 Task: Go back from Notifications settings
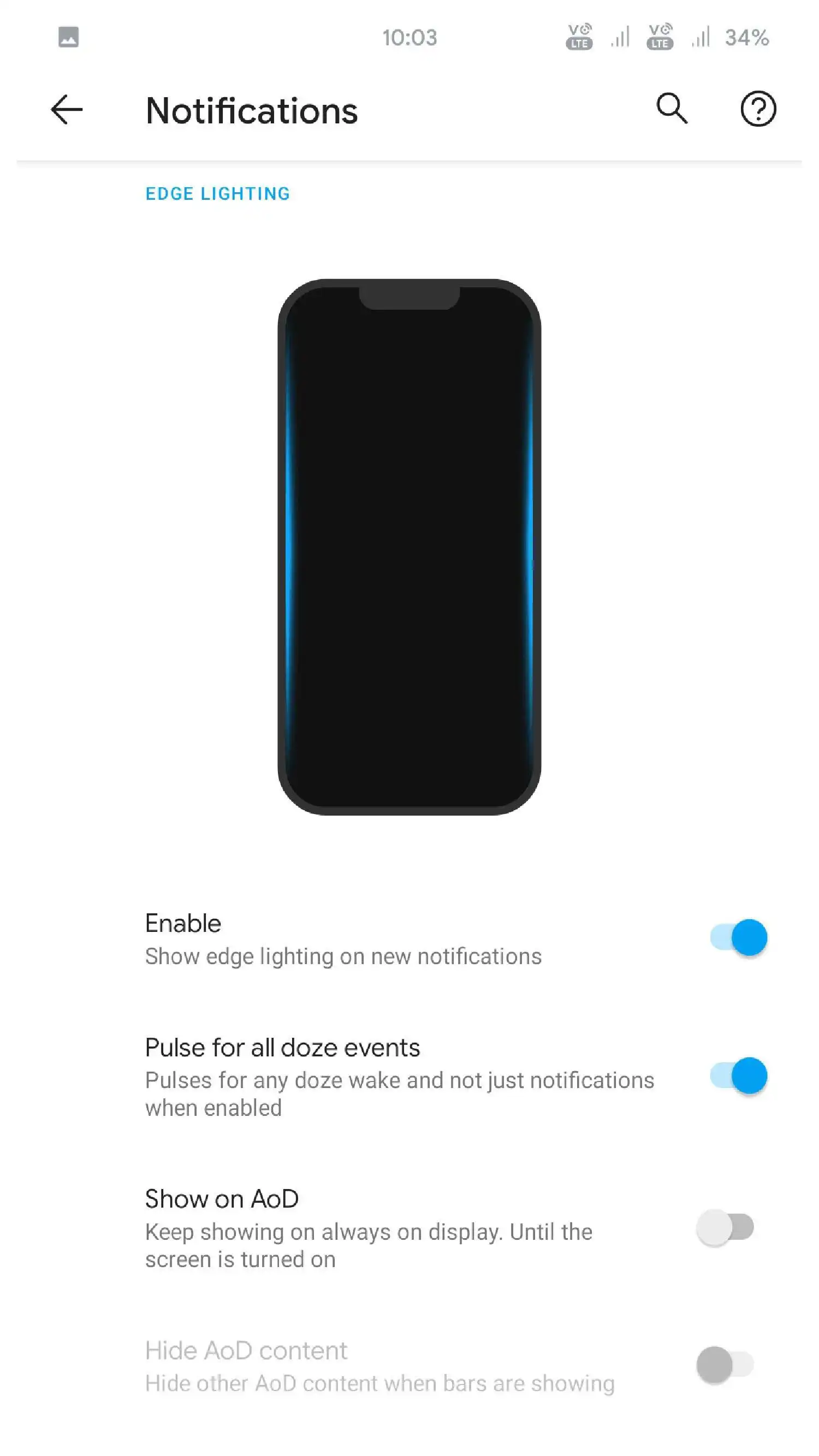[67, 109]
